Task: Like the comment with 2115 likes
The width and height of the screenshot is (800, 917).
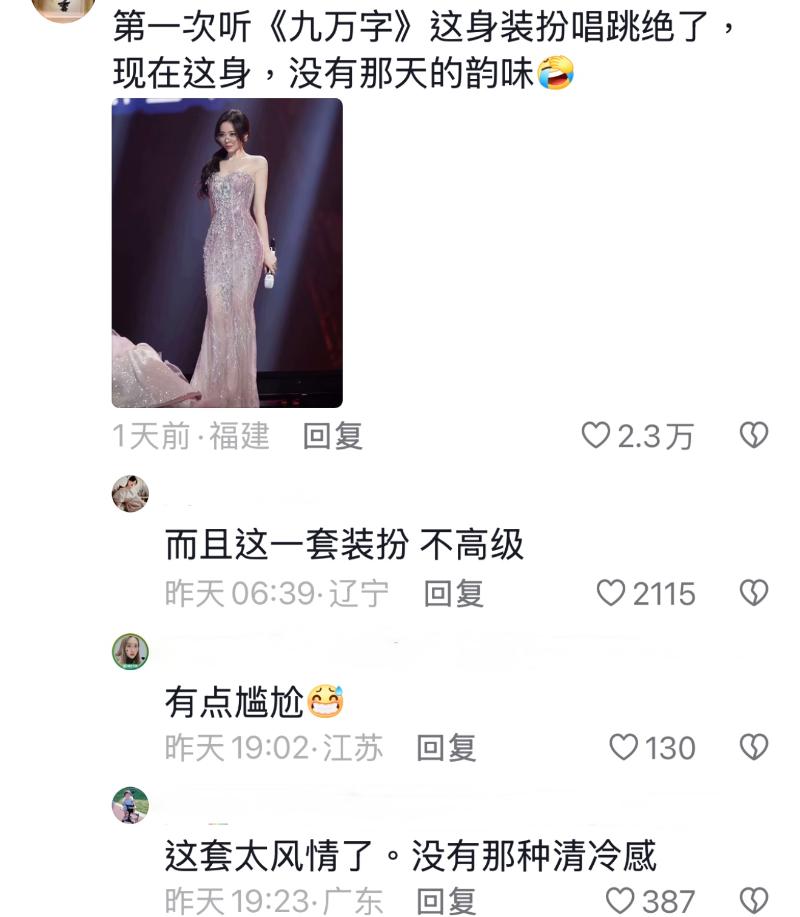Action: tap(610, 593)
